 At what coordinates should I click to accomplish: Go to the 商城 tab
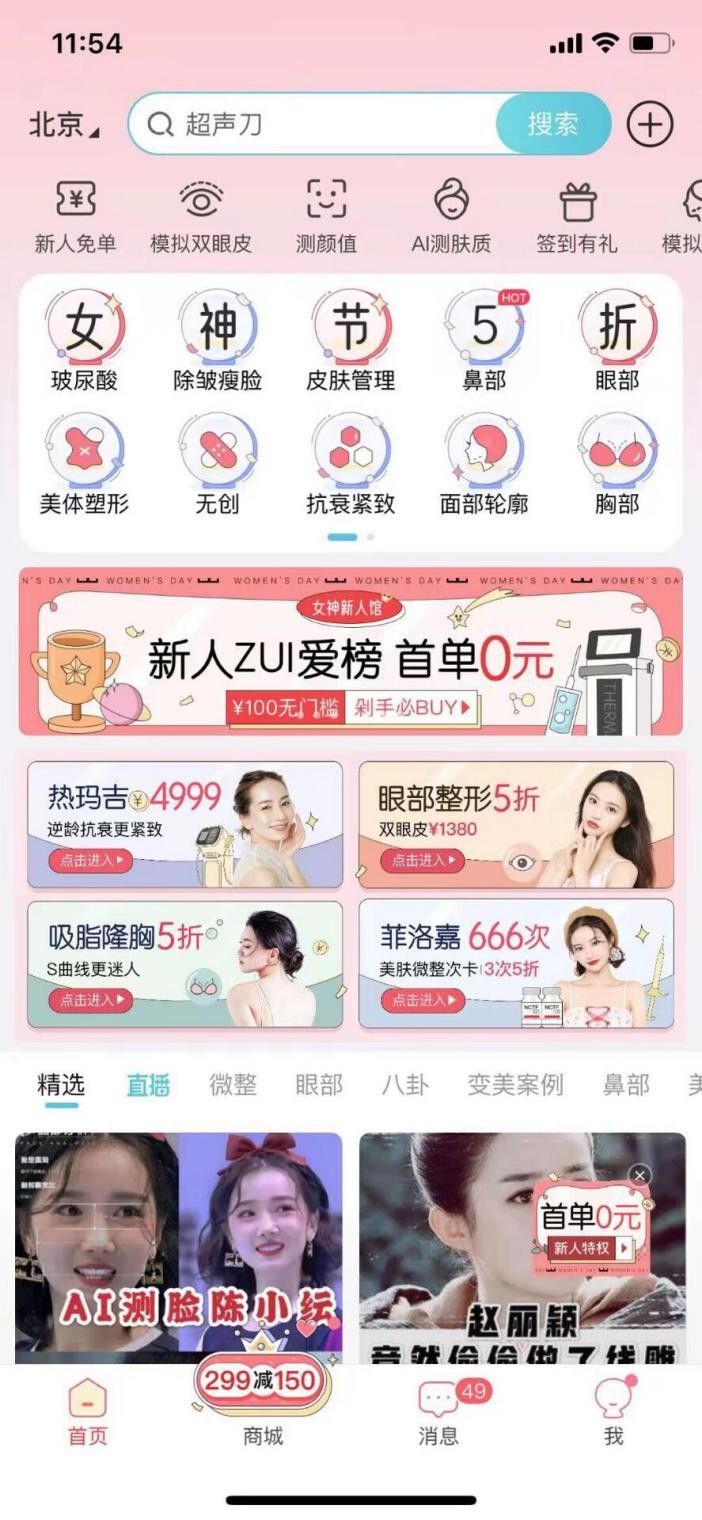pos(263,1410)
